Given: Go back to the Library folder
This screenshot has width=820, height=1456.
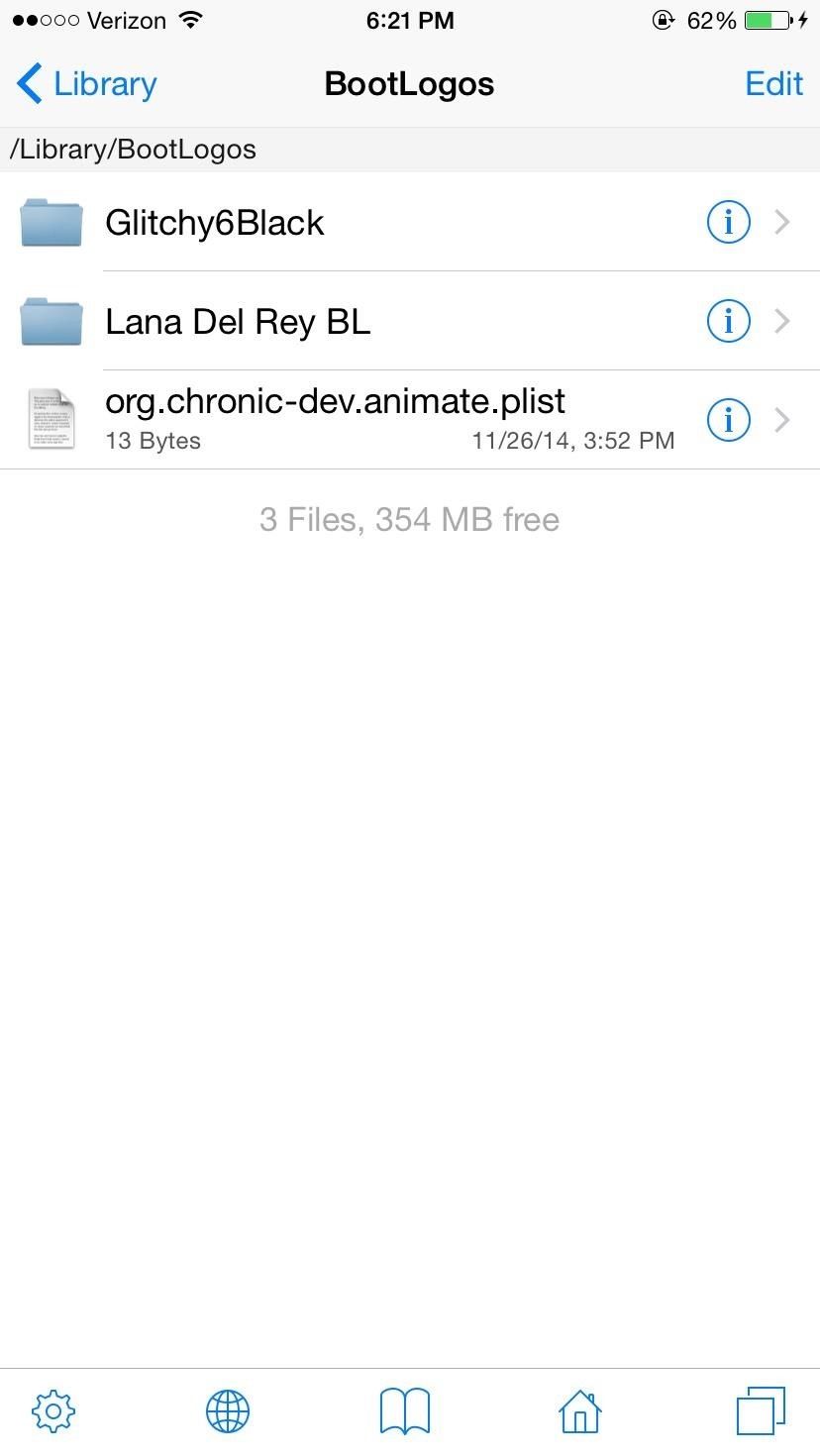Looking at the screenshot, I should (86, 84).
